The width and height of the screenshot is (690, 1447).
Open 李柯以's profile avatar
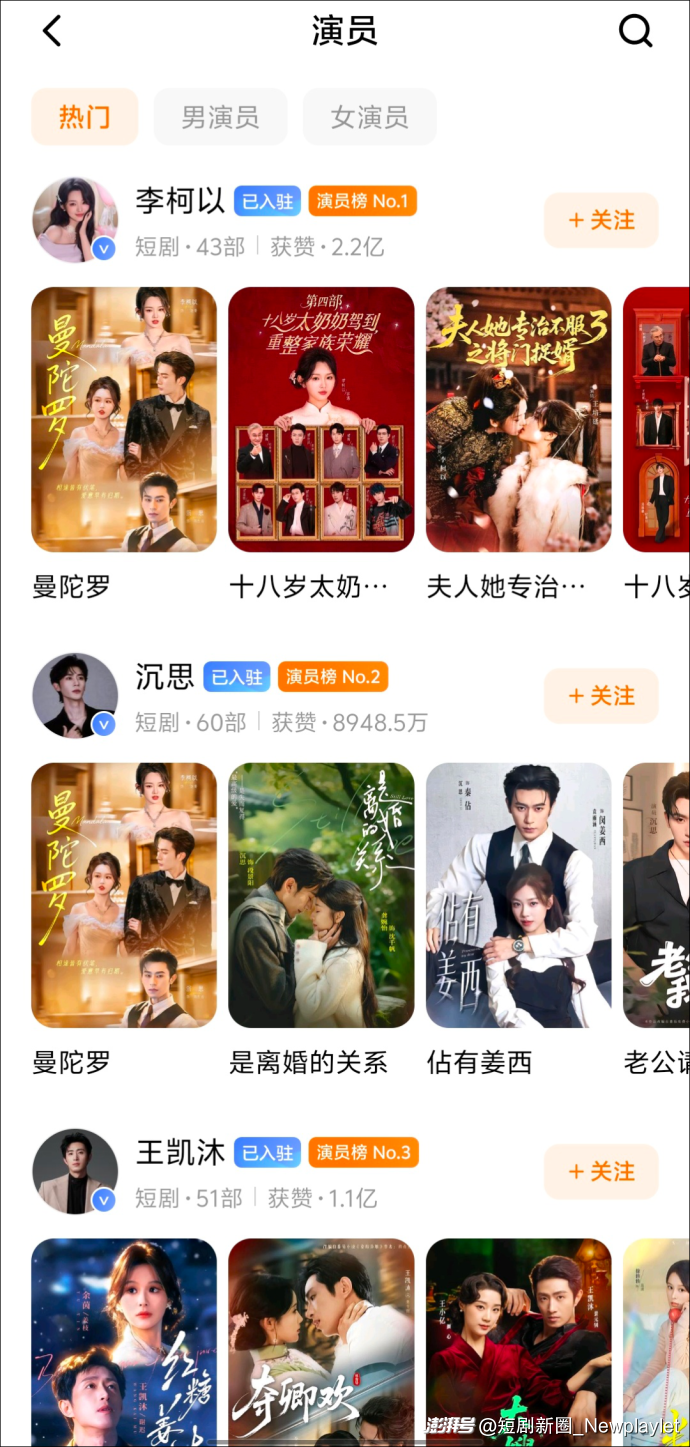tap(75, 220)
